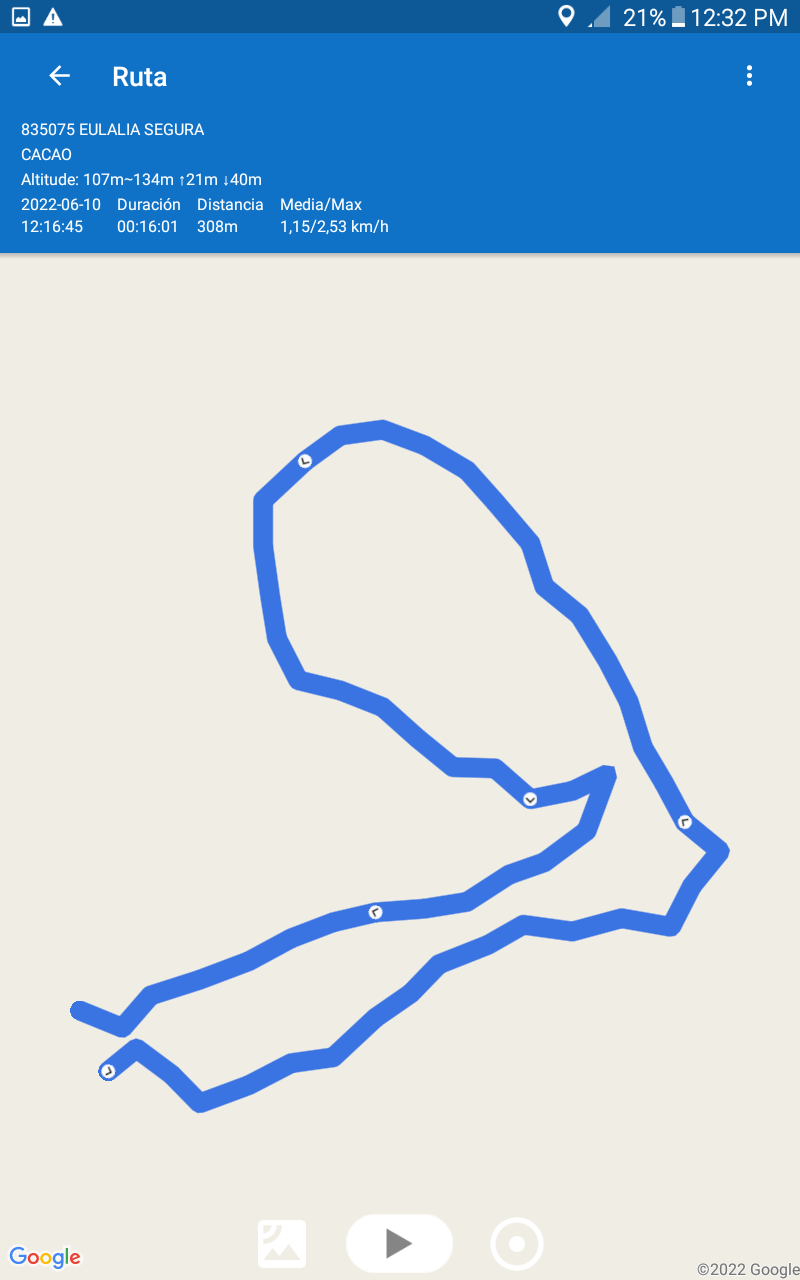This screenshot has width=800, height=1280.
Task: Go back from the Ruta screen
Action: [60, 76]
